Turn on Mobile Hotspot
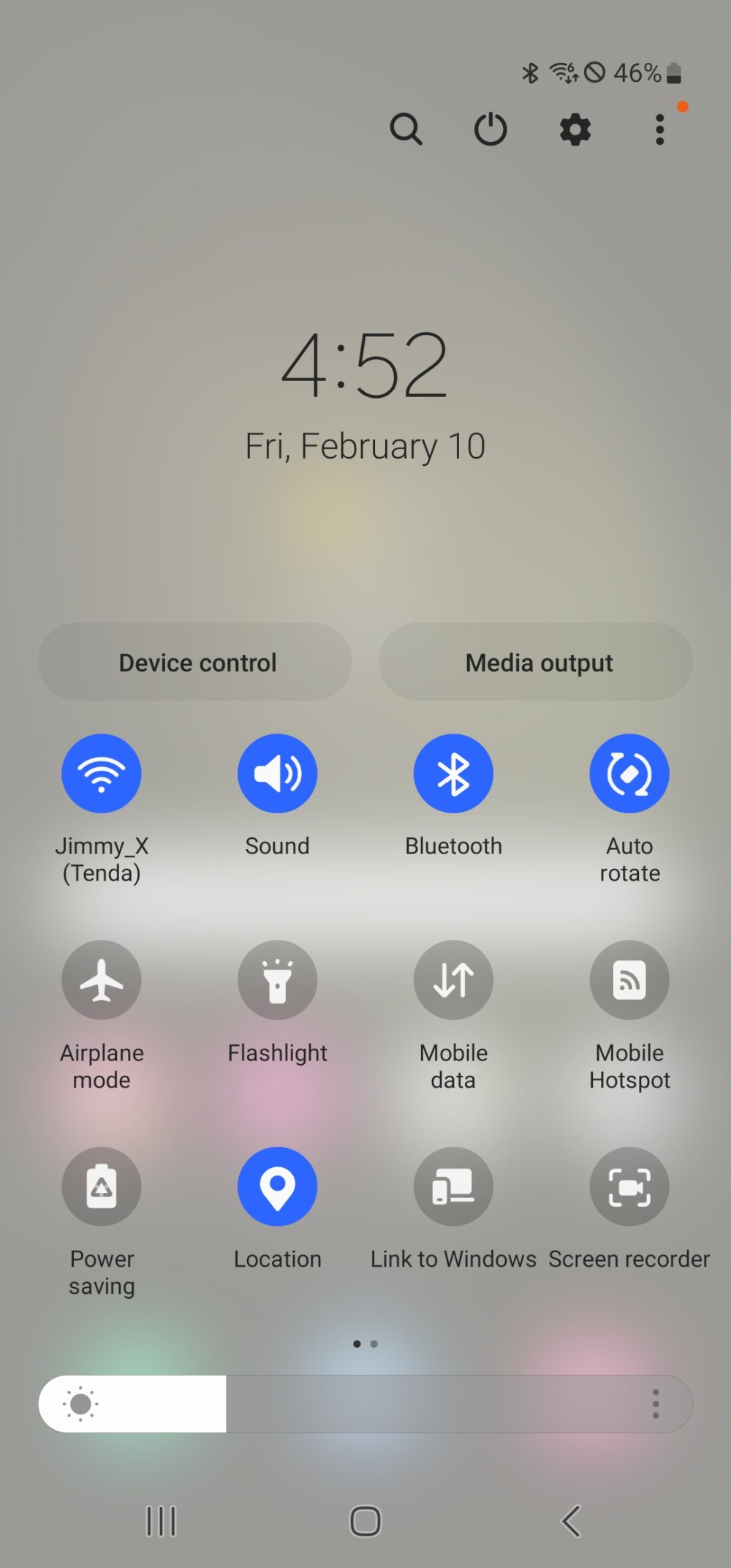This screenshot has height=1568, width=731. (x=629, y=980)
